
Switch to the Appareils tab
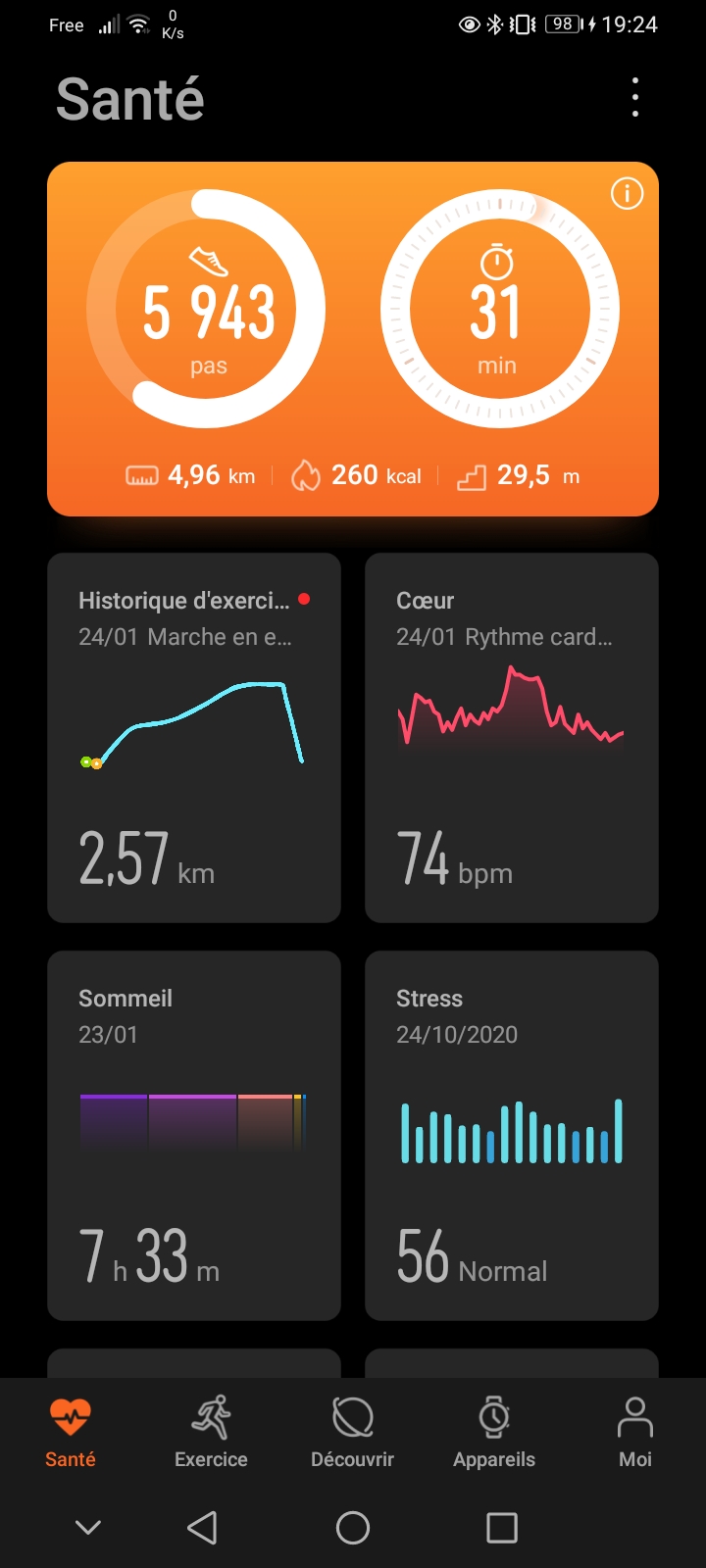(494, 1432)
